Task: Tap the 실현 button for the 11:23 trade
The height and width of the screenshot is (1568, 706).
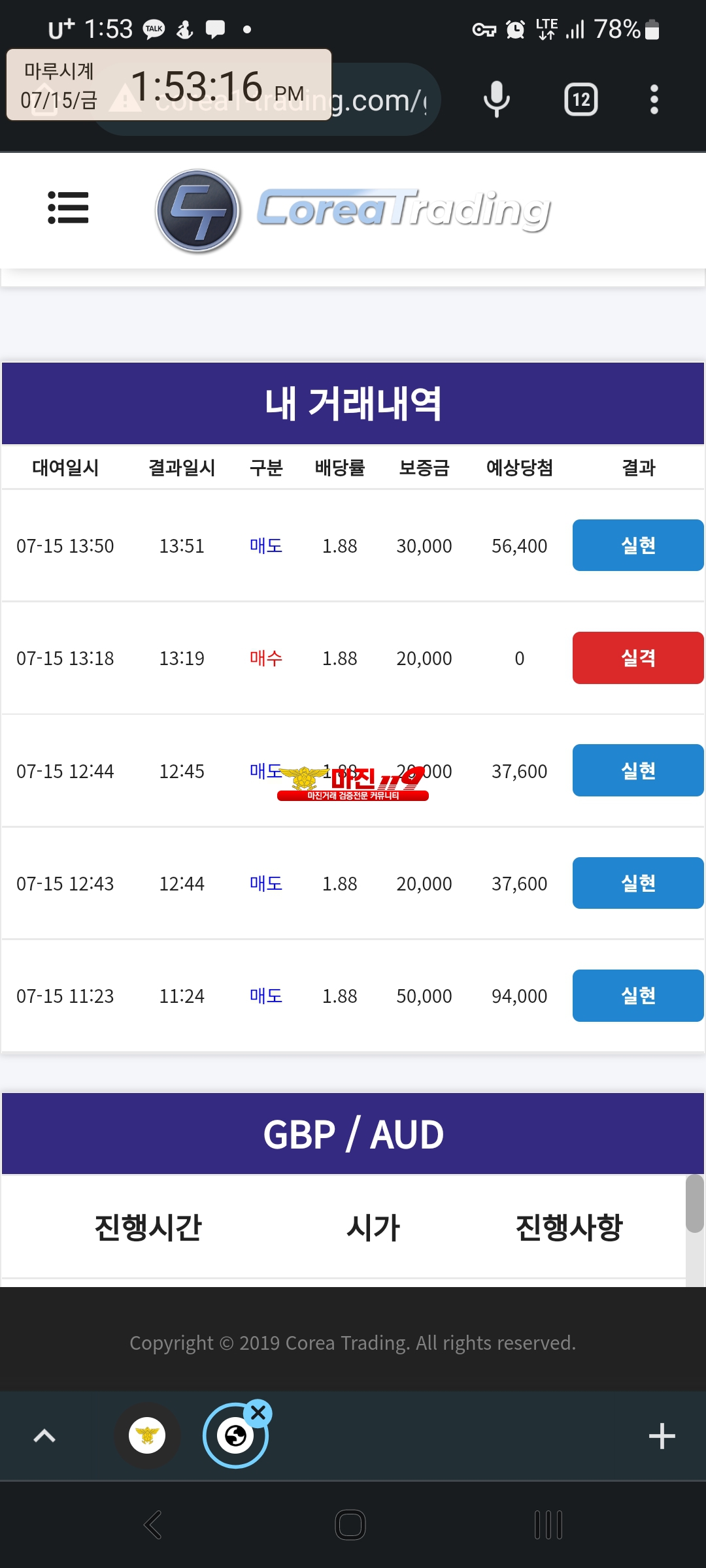Action: point(638,996)
